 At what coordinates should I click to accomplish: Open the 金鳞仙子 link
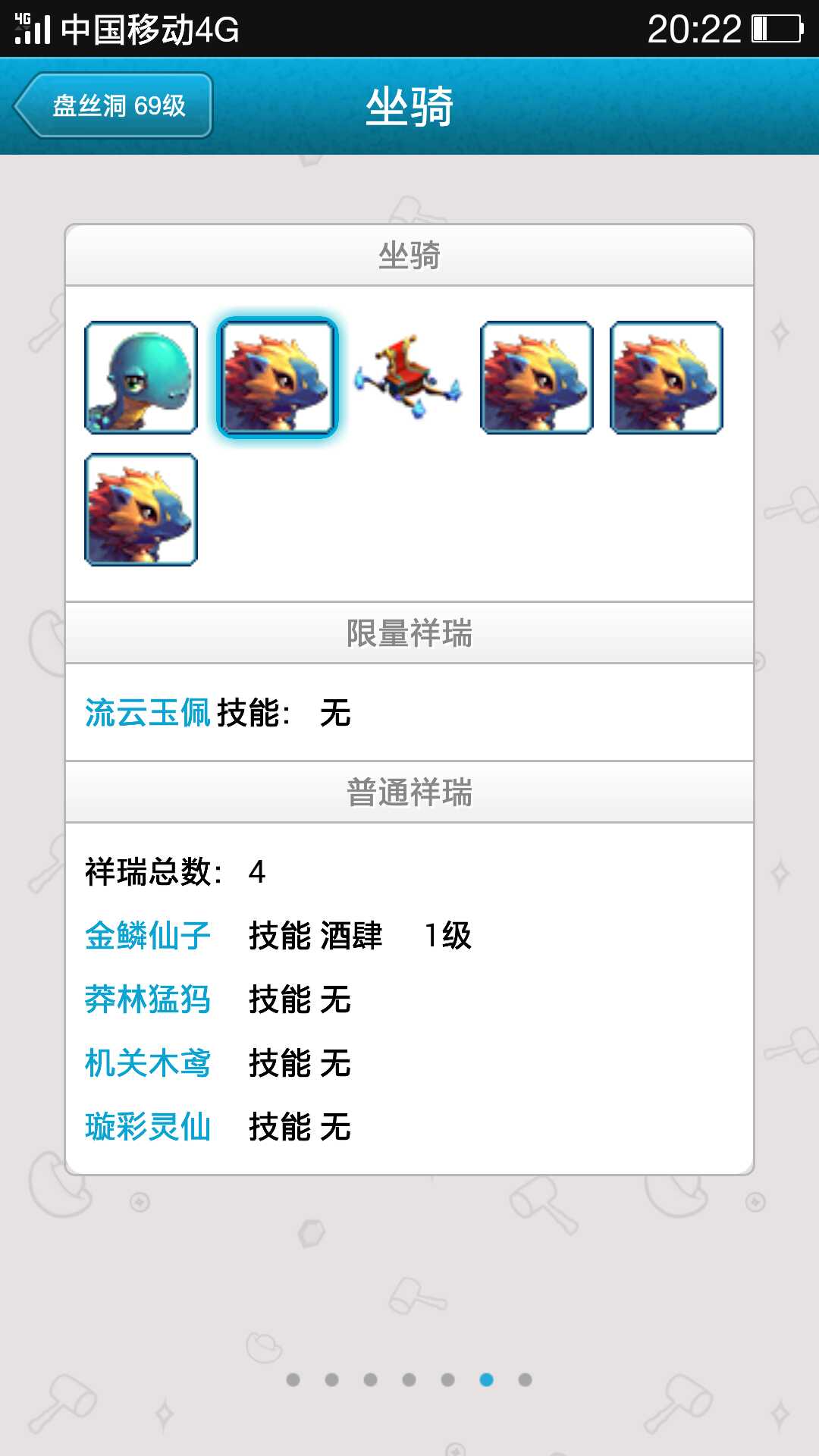point(148,936)
